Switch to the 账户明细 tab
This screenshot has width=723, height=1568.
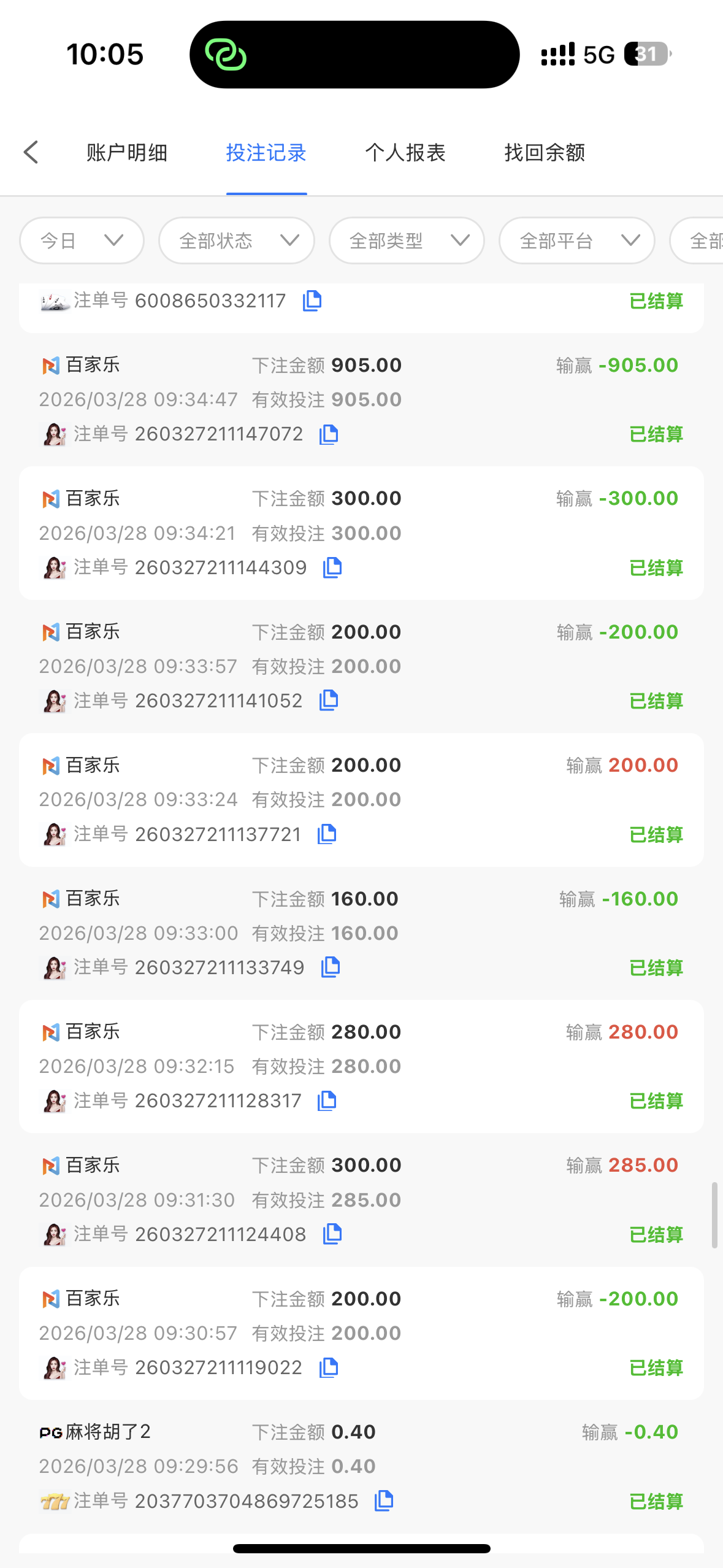tap(127, 153)
